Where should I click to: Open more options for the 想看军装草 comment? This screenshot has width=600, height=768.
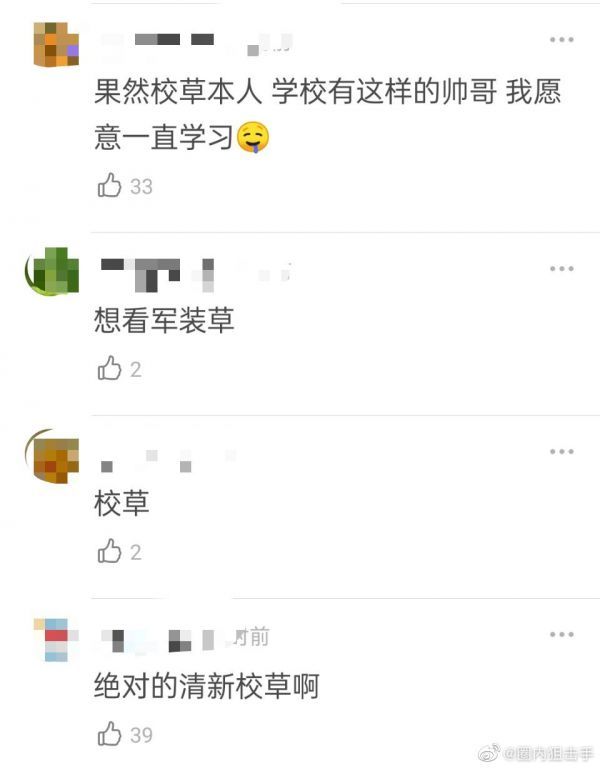tap(562, 269)
